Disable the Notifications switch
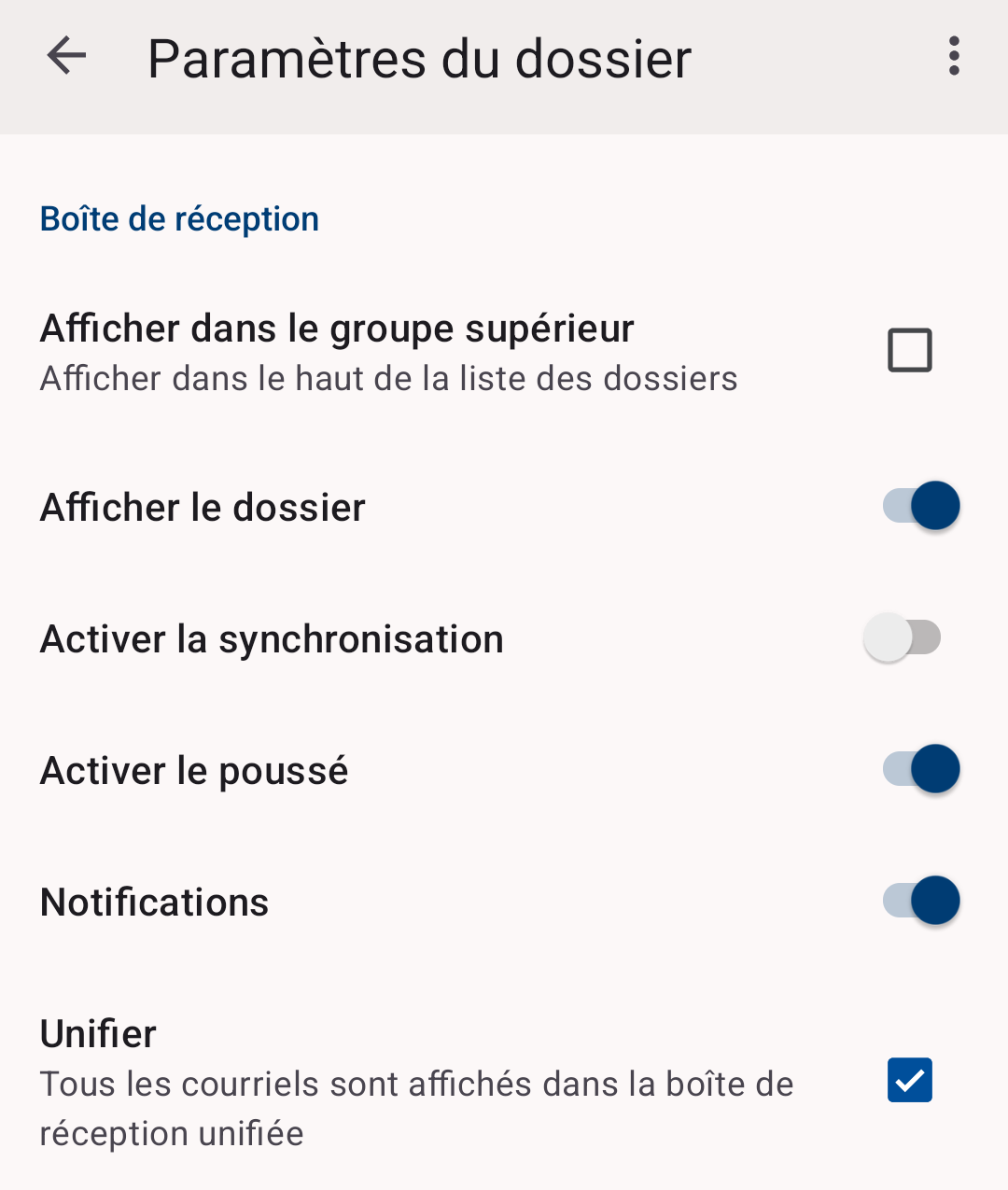This screenshot has height=1190, width=1008. (921, 900)
